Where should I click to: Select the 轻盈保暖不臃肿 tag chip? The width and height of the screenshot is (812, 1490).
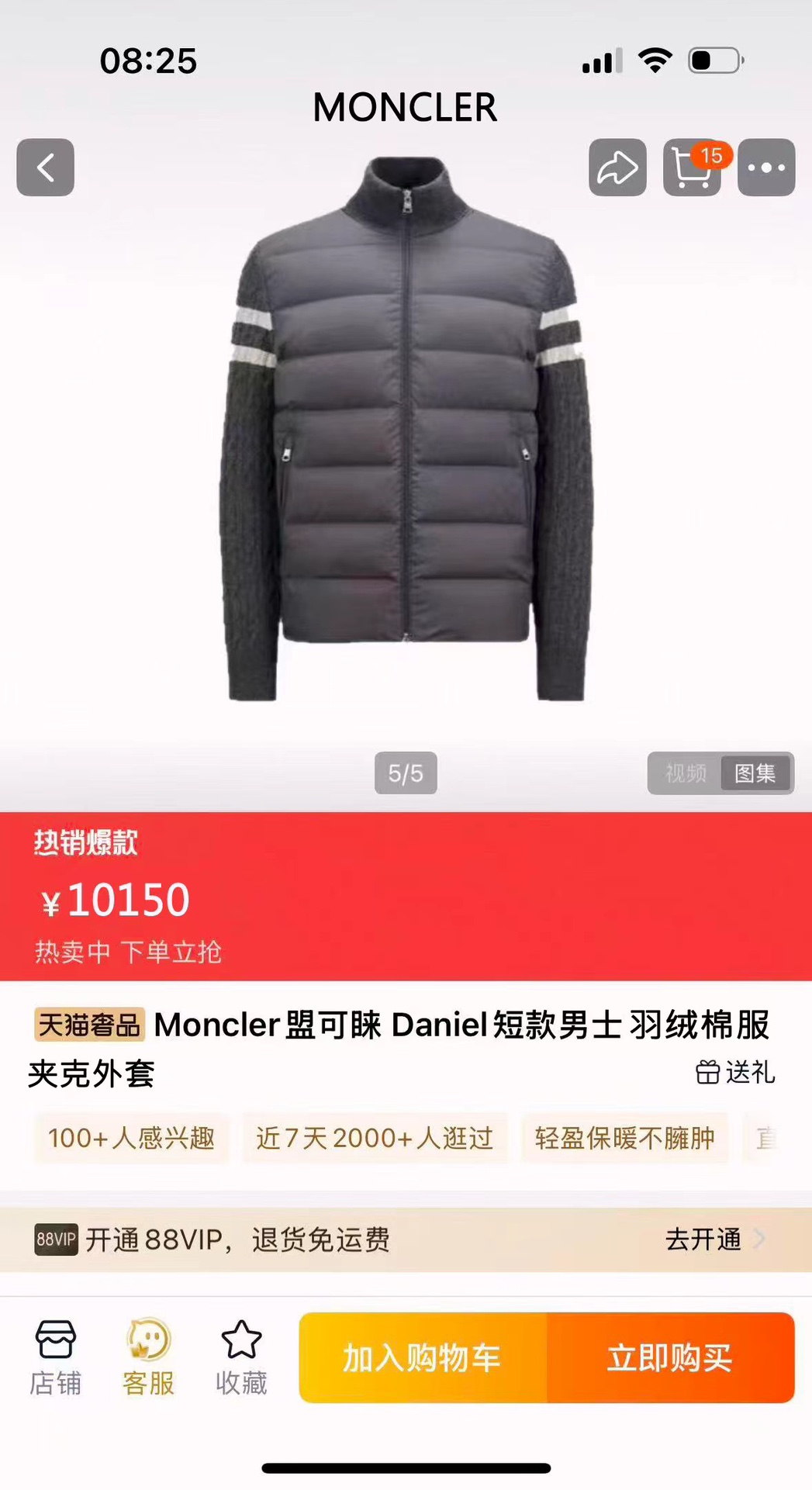624,1138
